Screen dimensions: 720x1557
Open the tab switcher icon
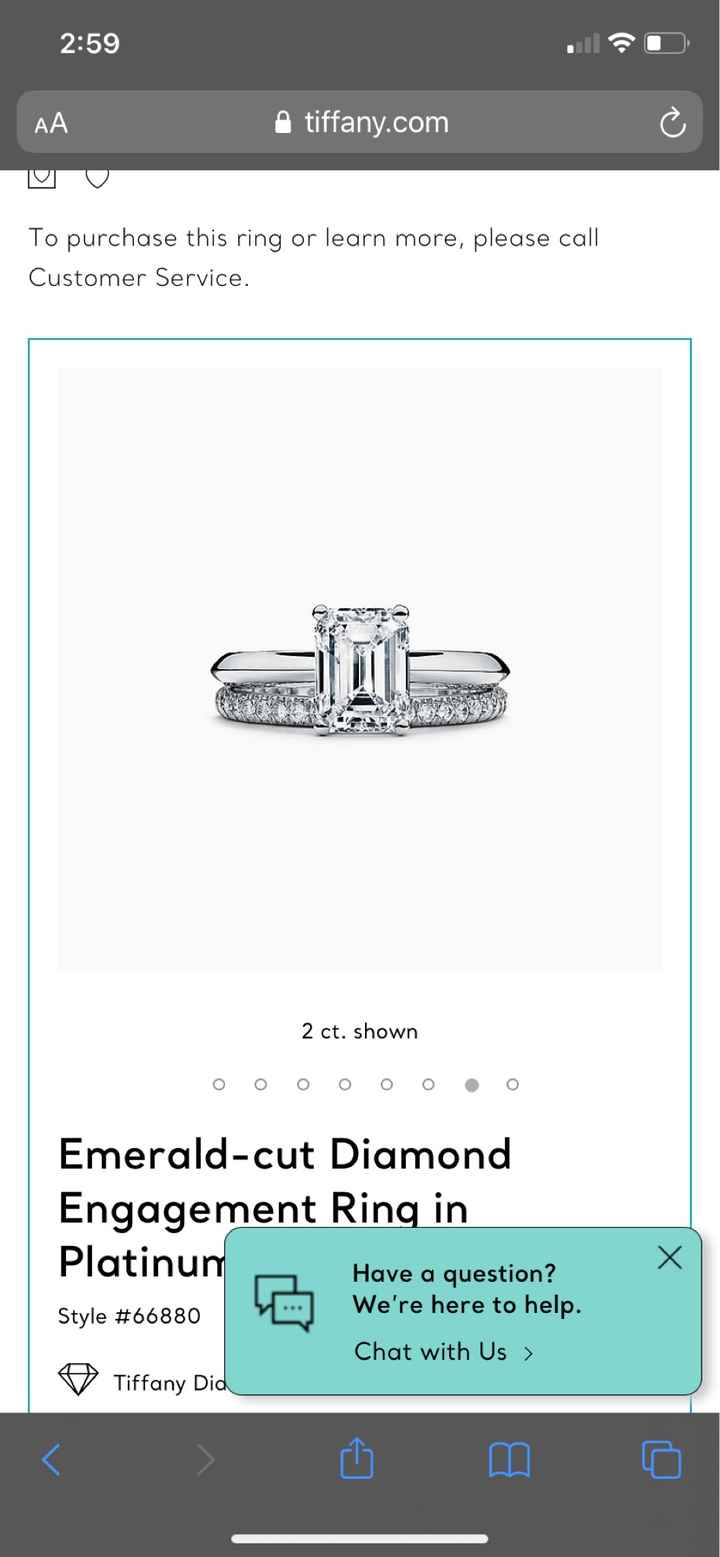coord(660,1459)
